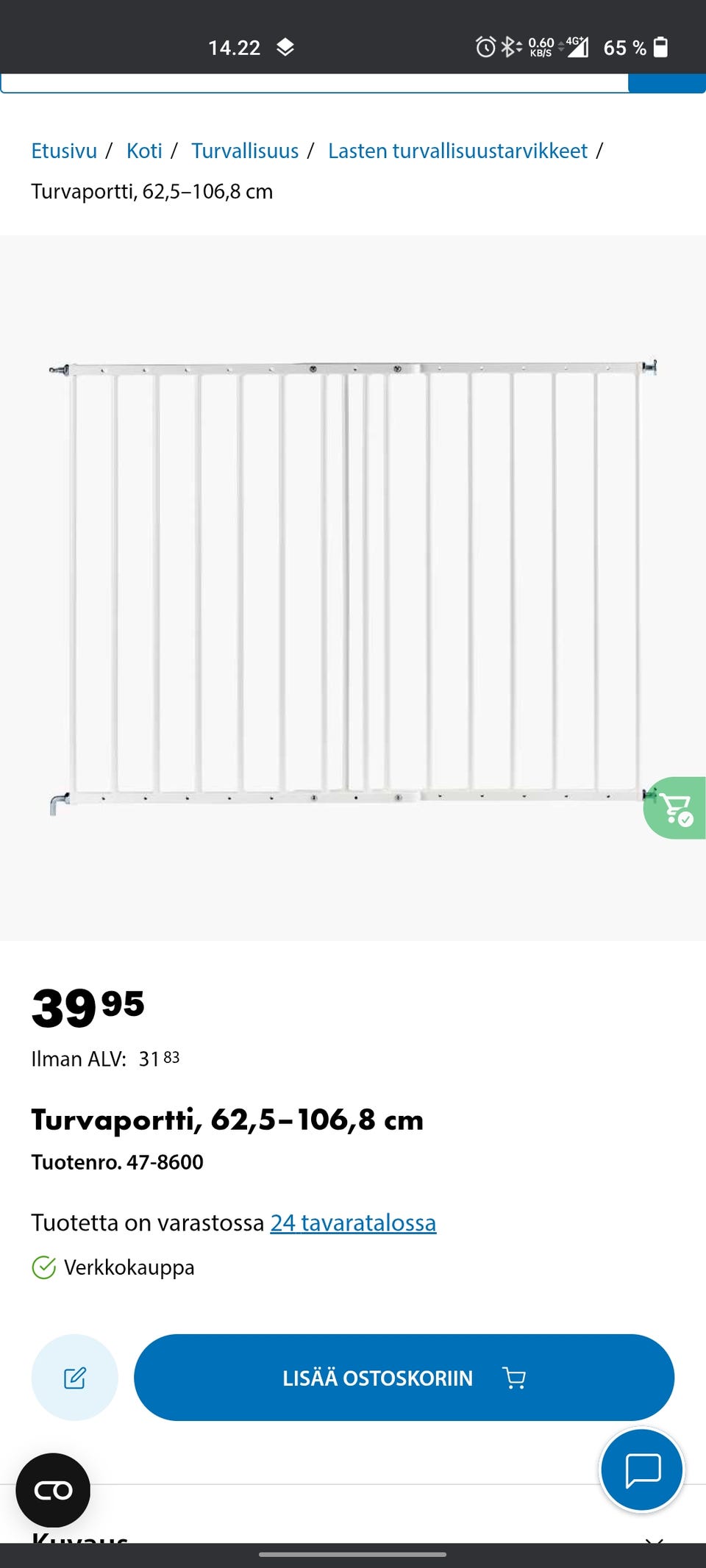Click the 4G signal indicator
Screen dimensions: 706x1568
coord(577,47)
